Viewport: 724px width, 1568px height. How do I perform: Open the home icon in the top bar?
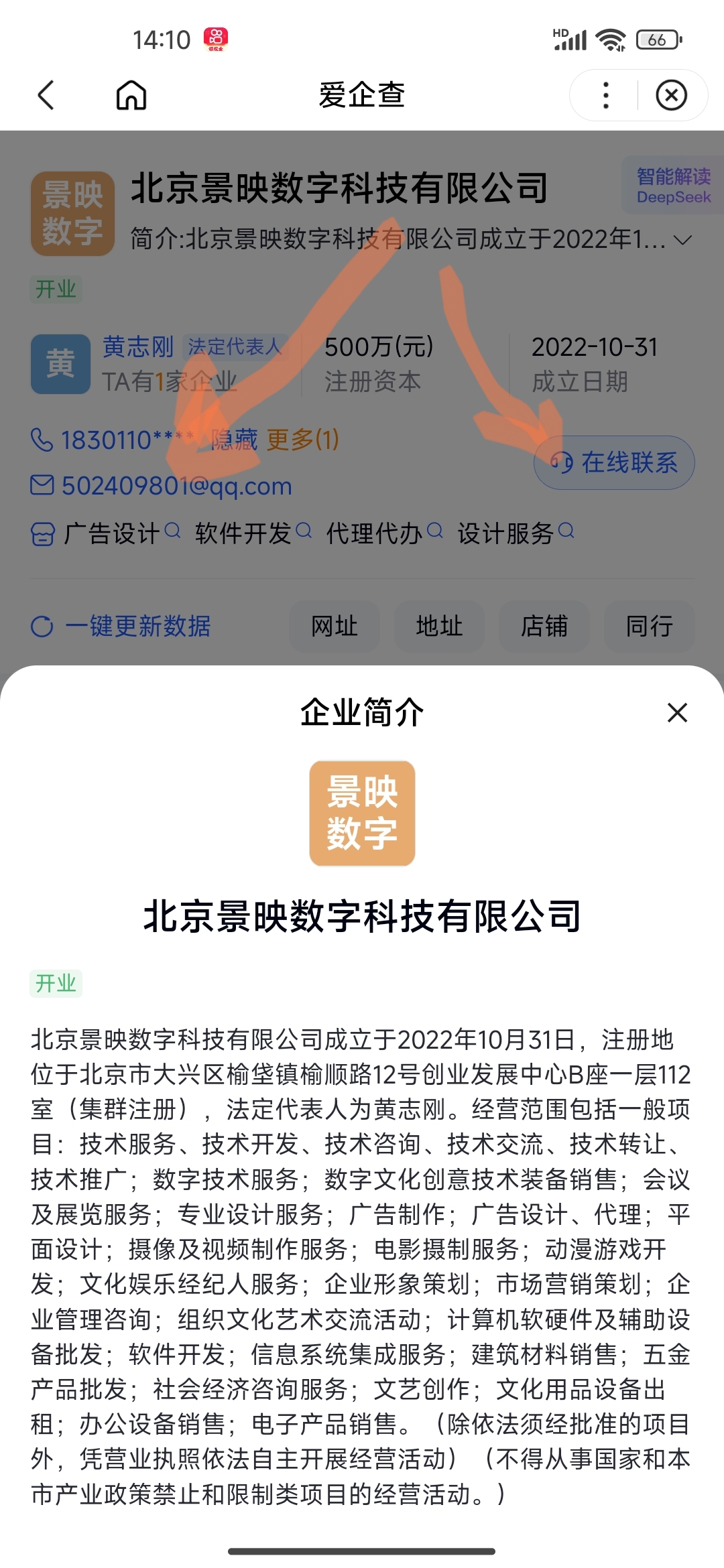click(131, 95)
